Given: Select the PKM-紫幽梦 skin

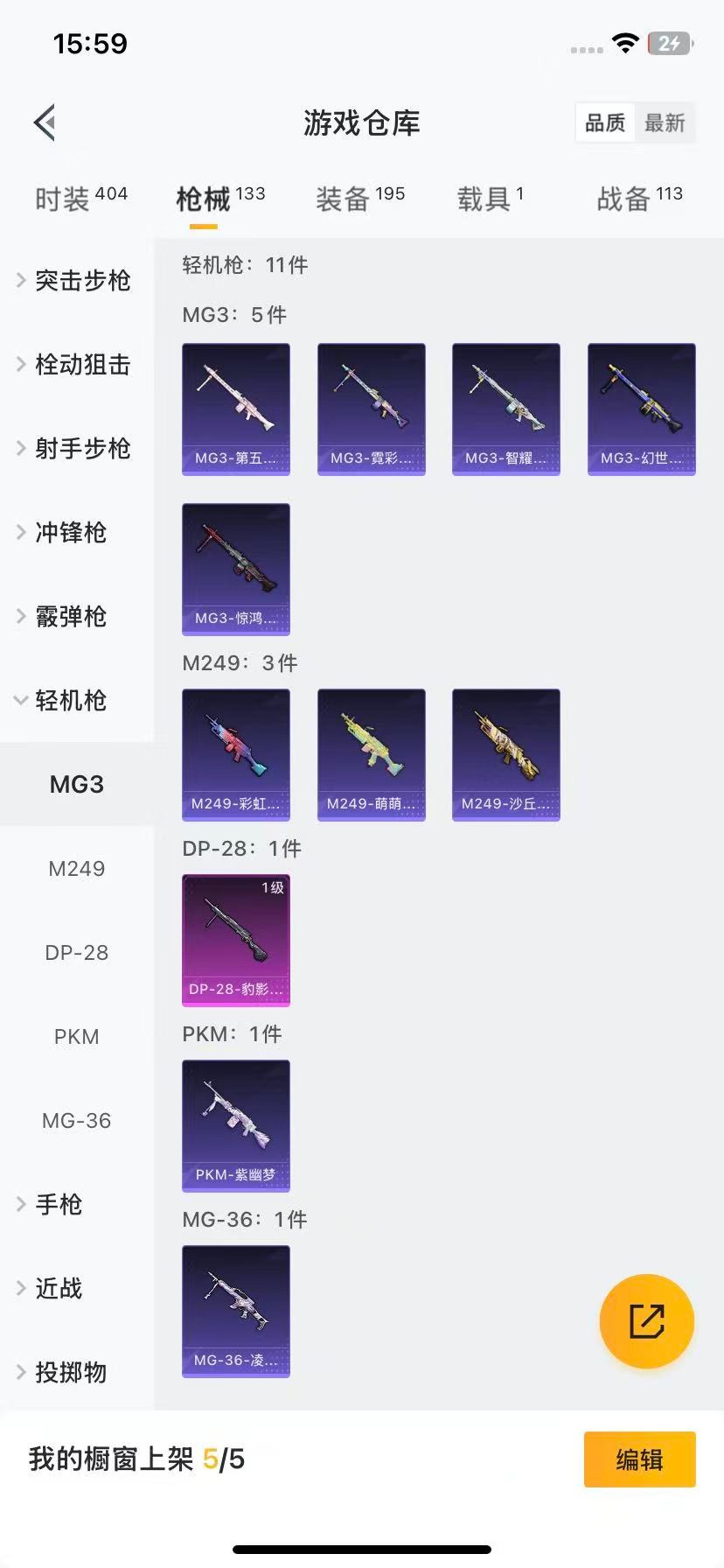Looking at the screenshot, I should point(235,1125).
